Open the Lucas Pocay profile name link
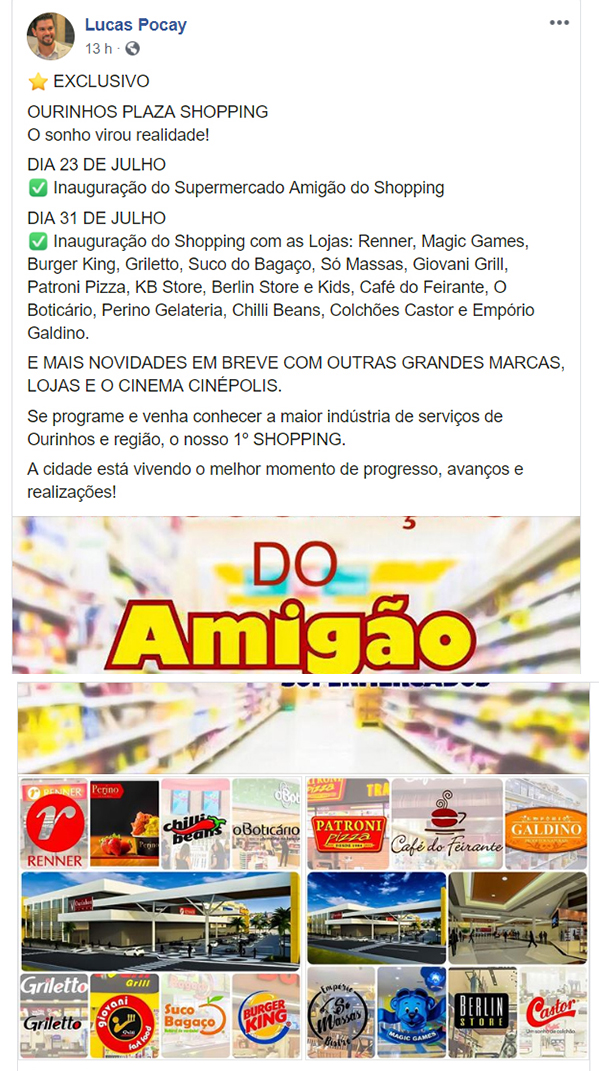This screenshot has width=599, height=1071. [x=135, y=25]
